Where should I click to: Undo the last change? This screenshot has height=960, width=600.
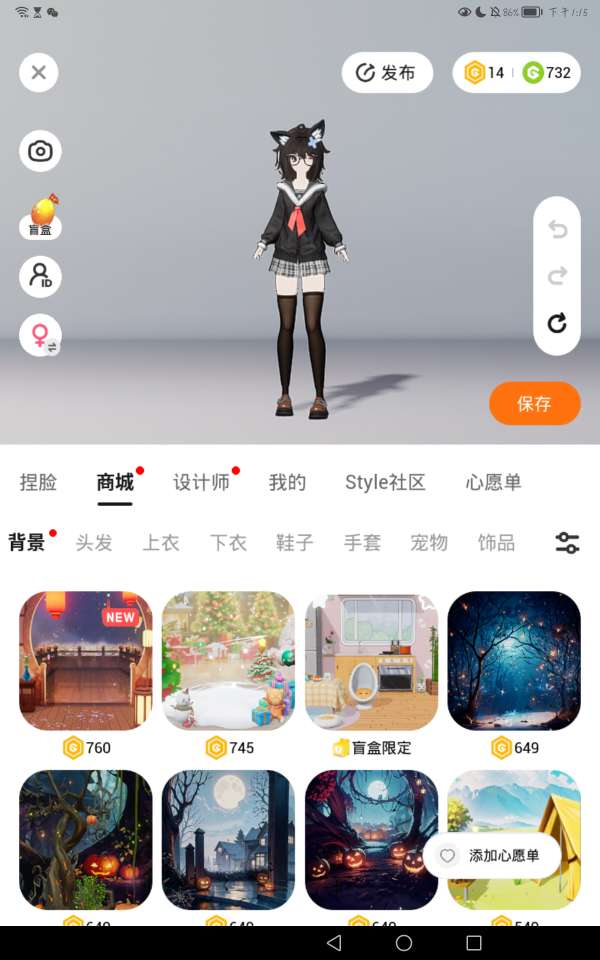pos(557,229)
